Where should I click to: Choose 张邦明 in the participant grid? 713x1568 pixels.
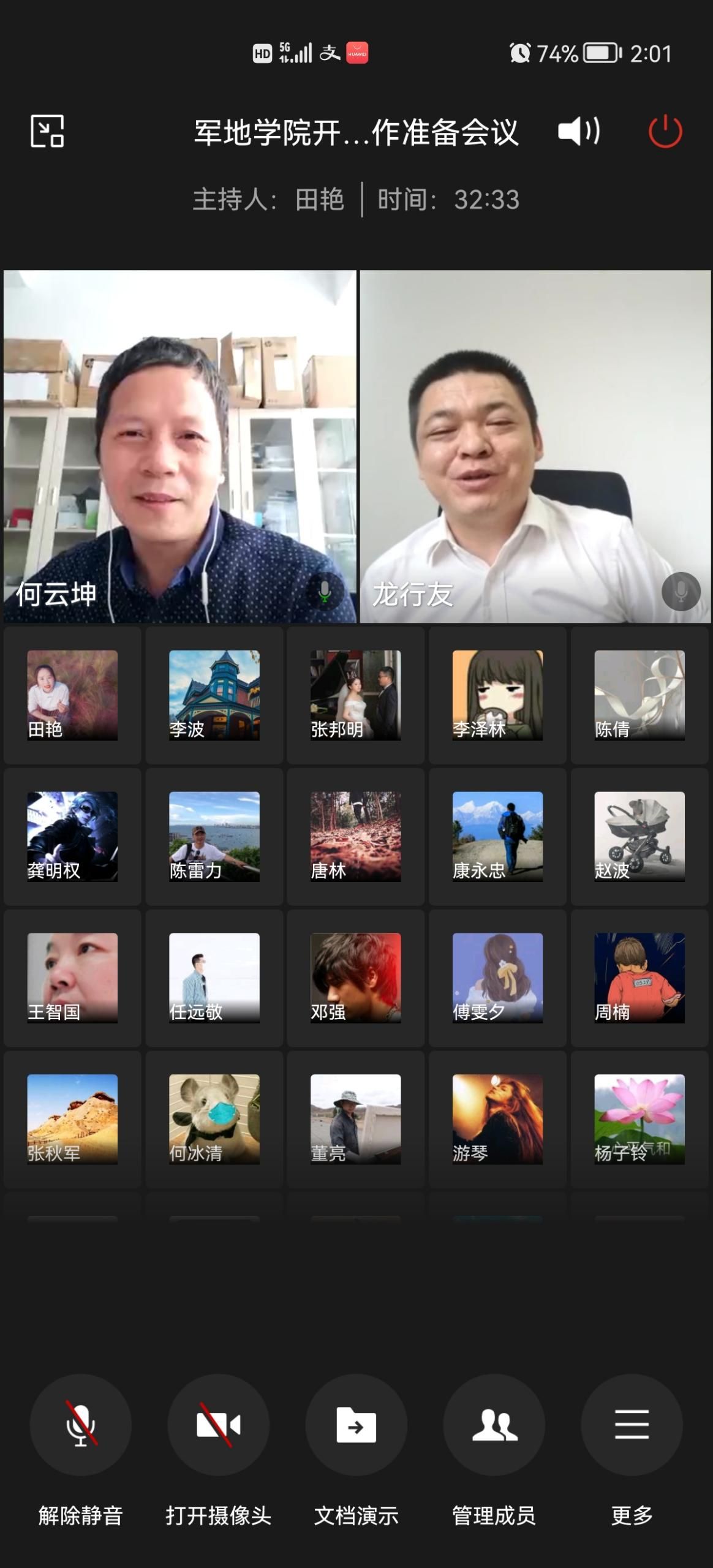356,695
